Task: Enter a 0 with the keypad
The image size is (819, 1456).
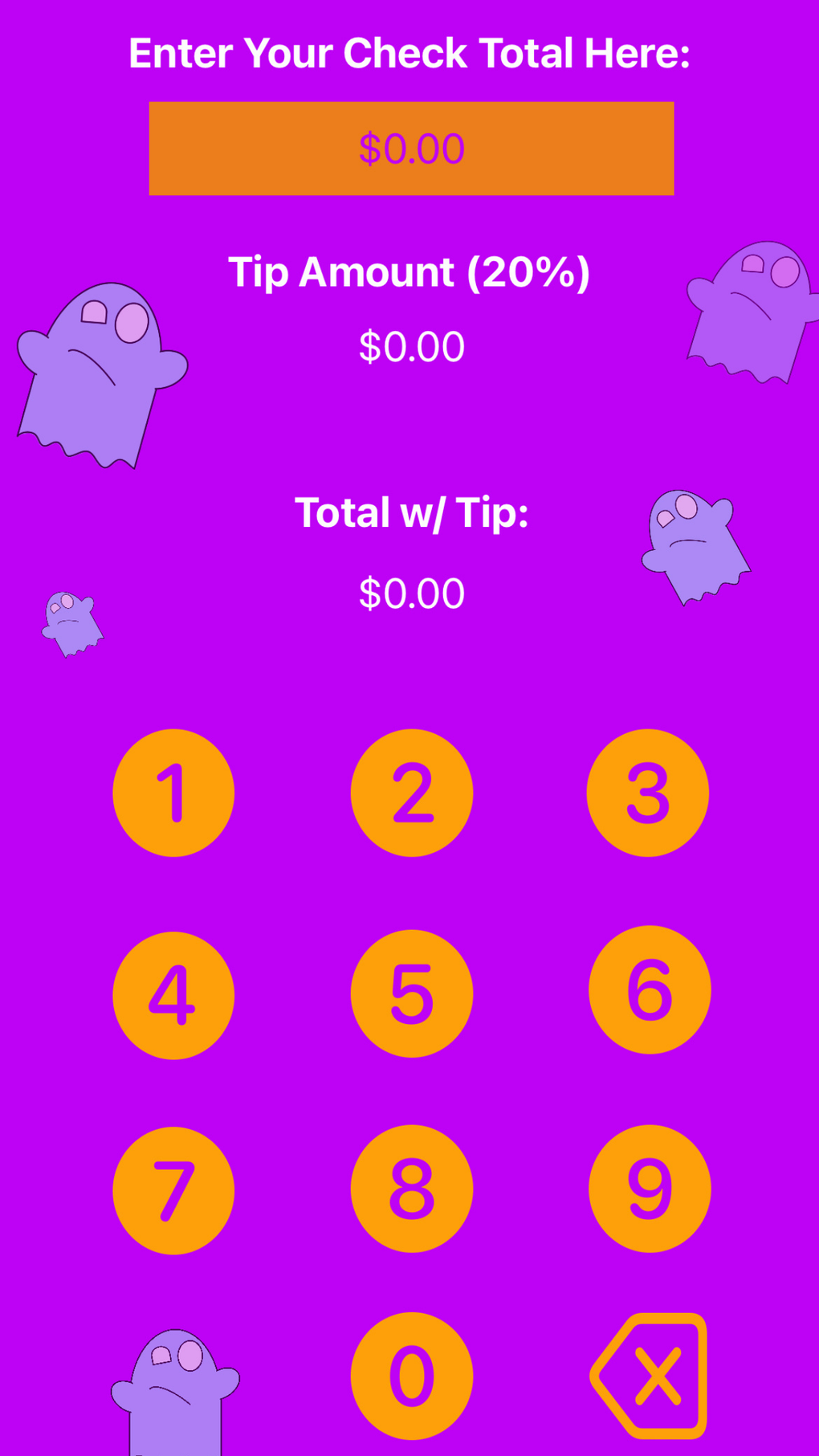Action: tap(411, 1375)
